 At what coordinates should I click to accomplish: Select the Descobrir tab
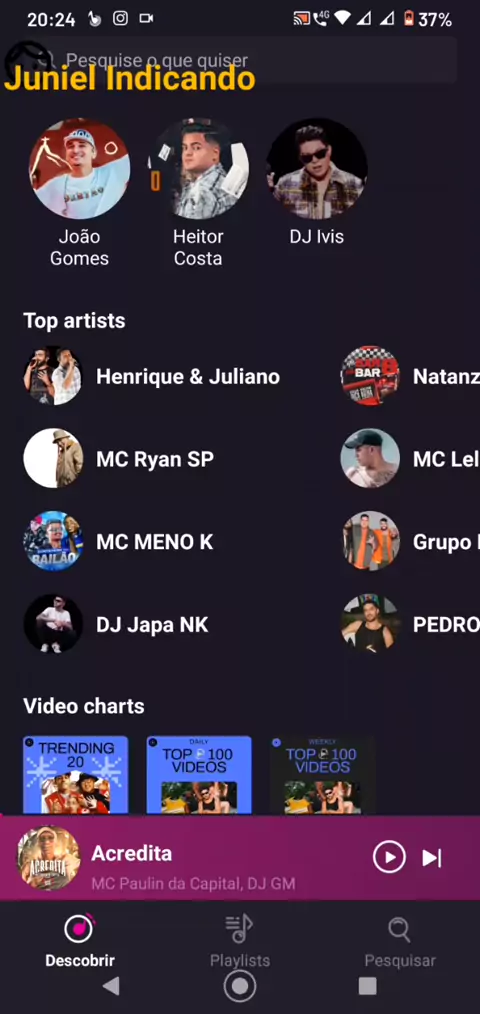tap(80, 940)
